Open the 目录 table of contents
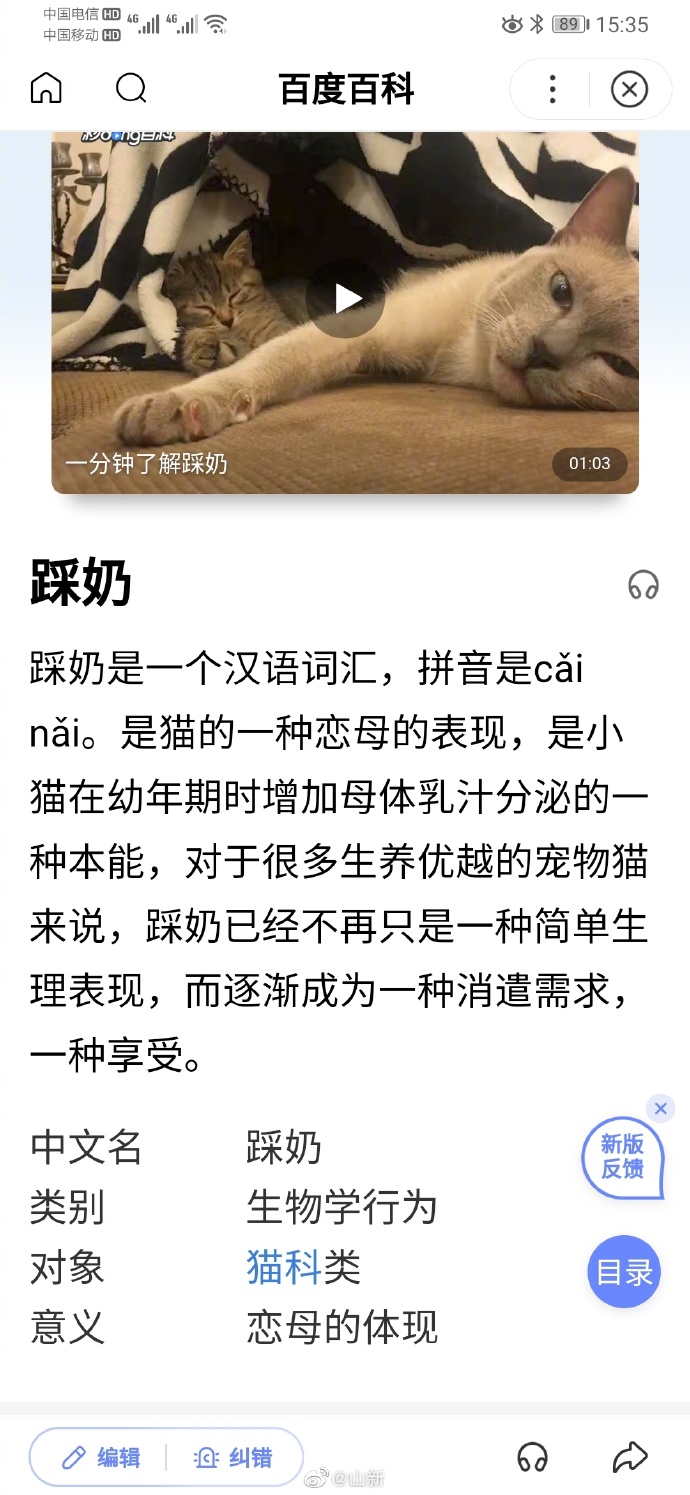 point(624,1272)
